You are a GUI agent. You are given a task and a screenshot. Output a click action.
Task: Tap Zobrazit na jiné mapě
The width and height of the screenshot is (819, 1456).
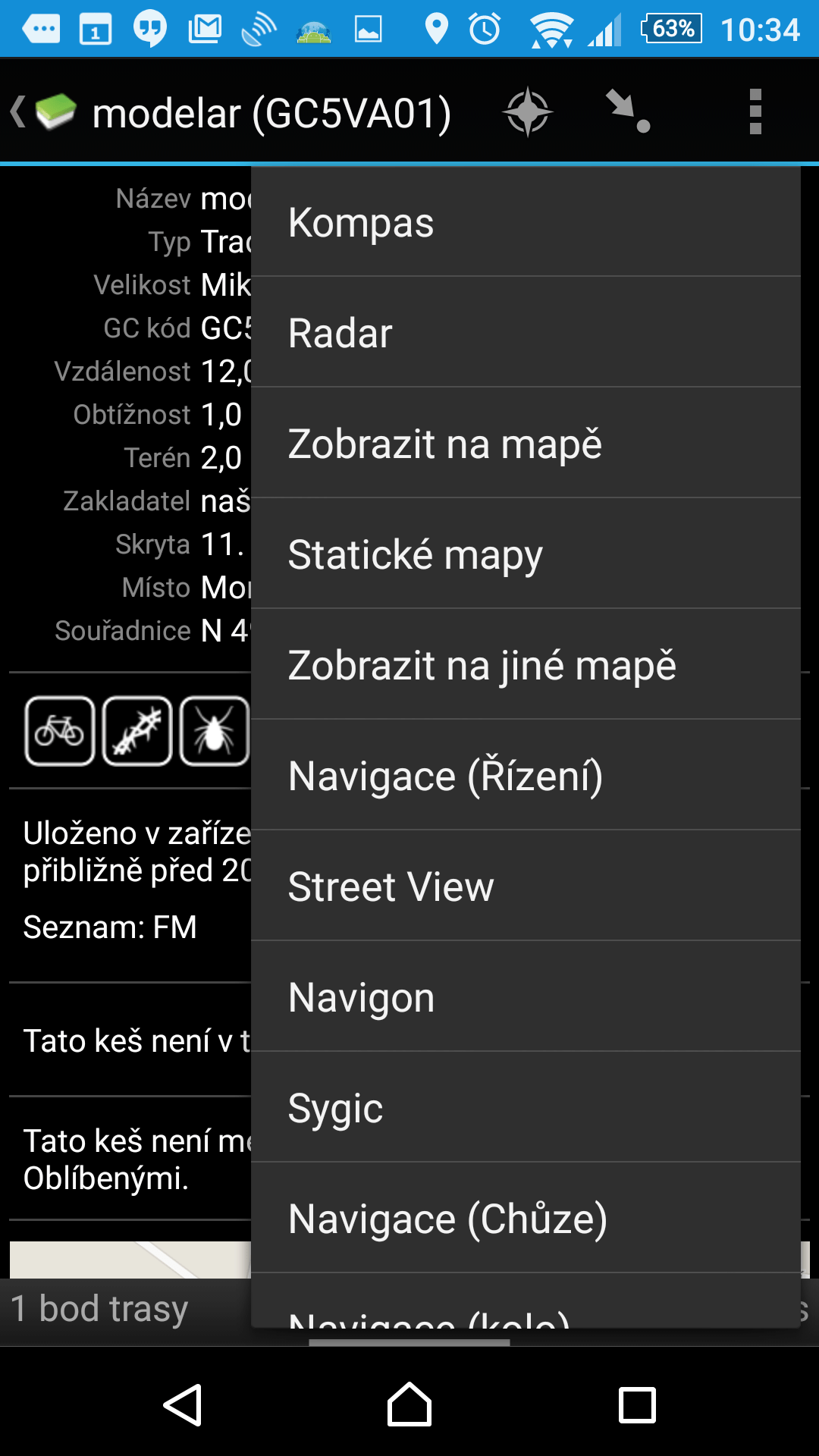point(526,664)
